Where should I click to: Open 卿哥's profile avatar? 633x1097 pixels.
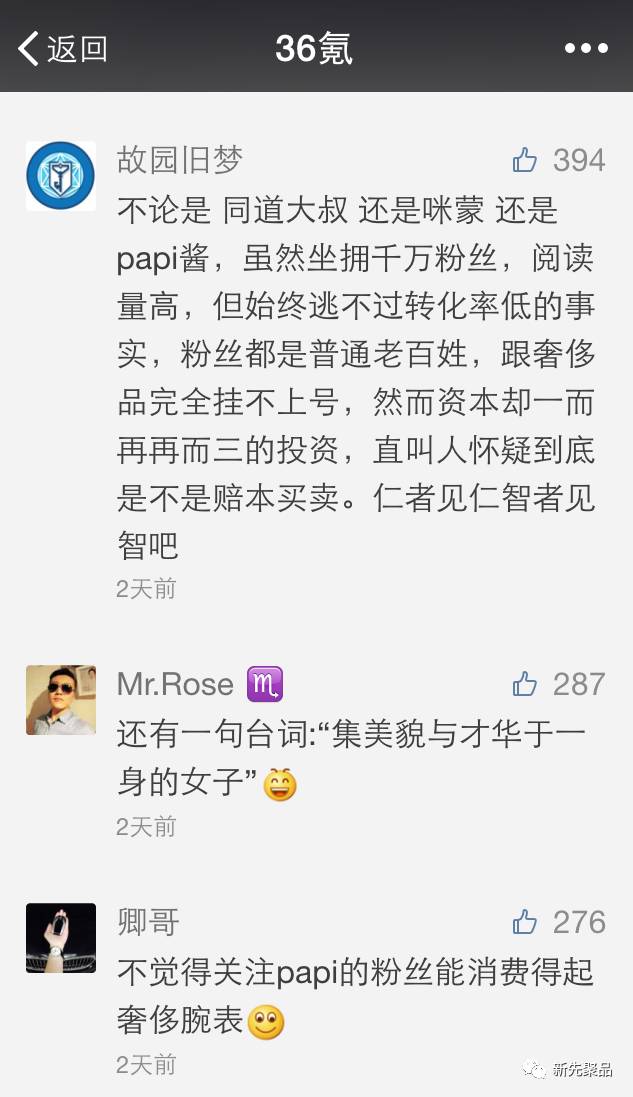(60, 938)
